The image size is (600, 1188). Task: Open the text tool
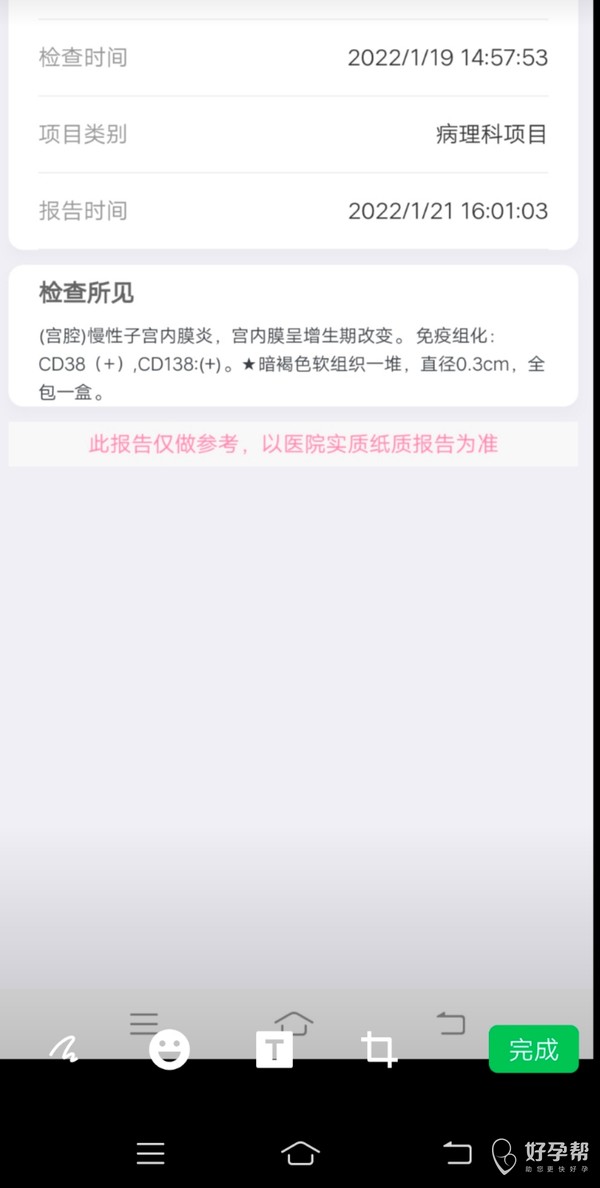[274, 1050]
